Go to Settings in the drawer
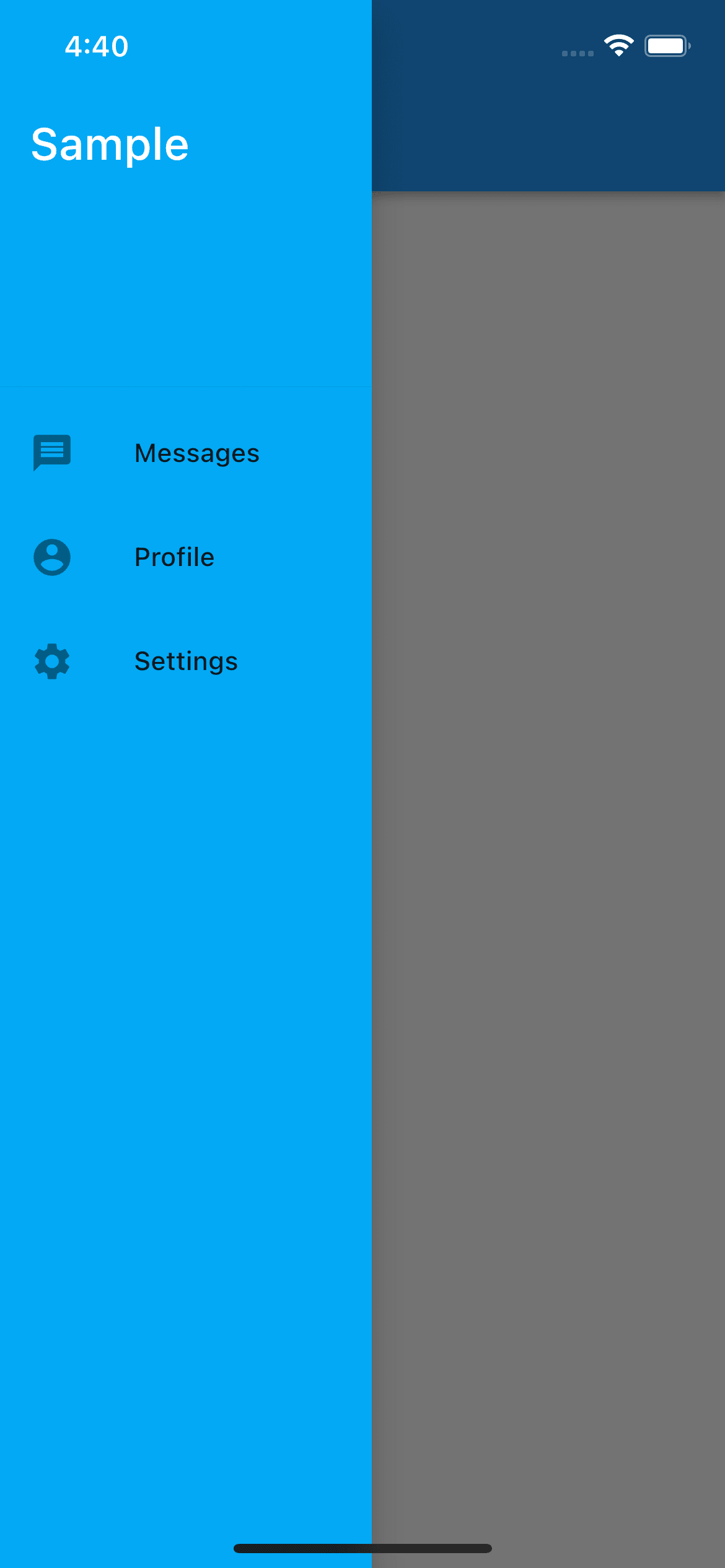The height and width of the screenshot is (1568, 725). 186,661
